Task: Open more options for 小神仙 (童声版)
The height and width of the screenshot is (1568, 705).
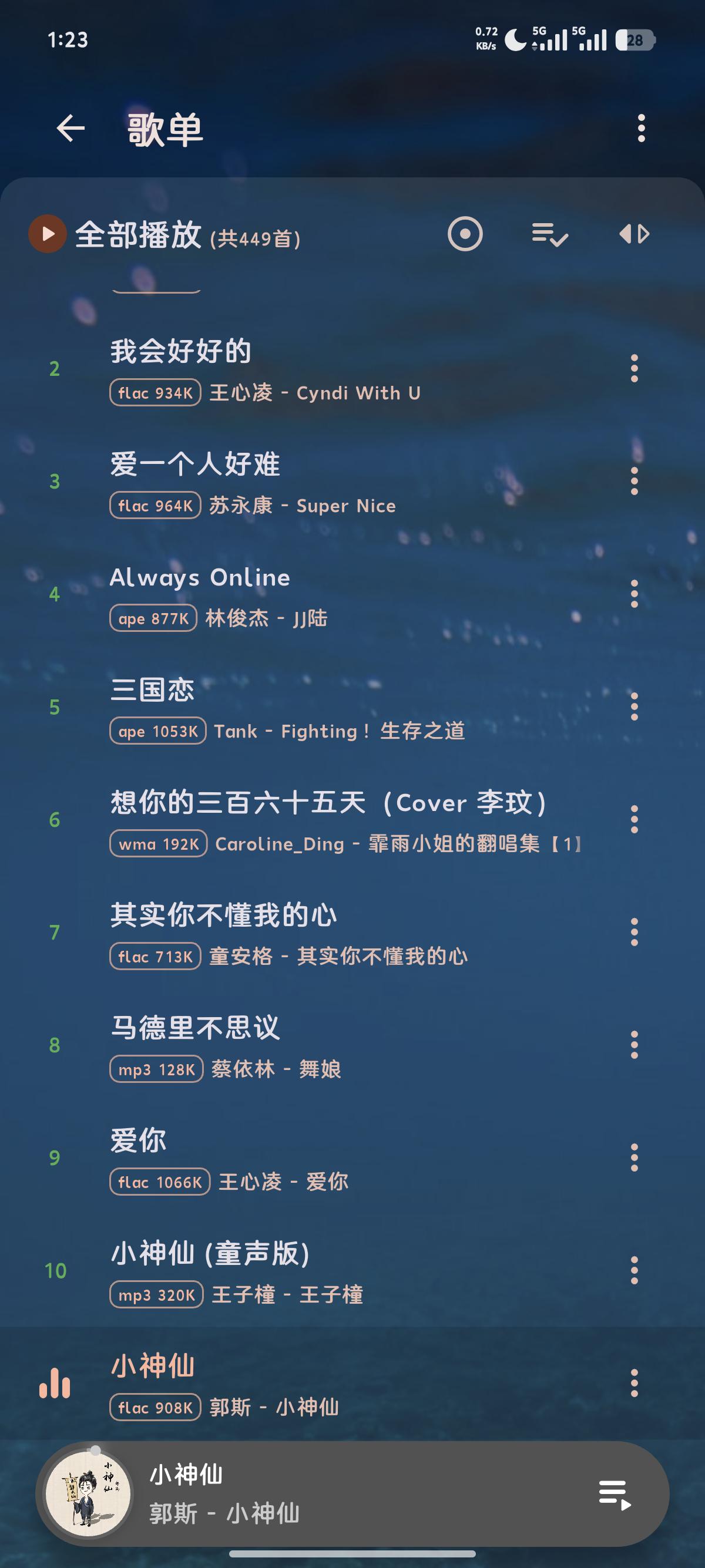Action: [634, 1270]
